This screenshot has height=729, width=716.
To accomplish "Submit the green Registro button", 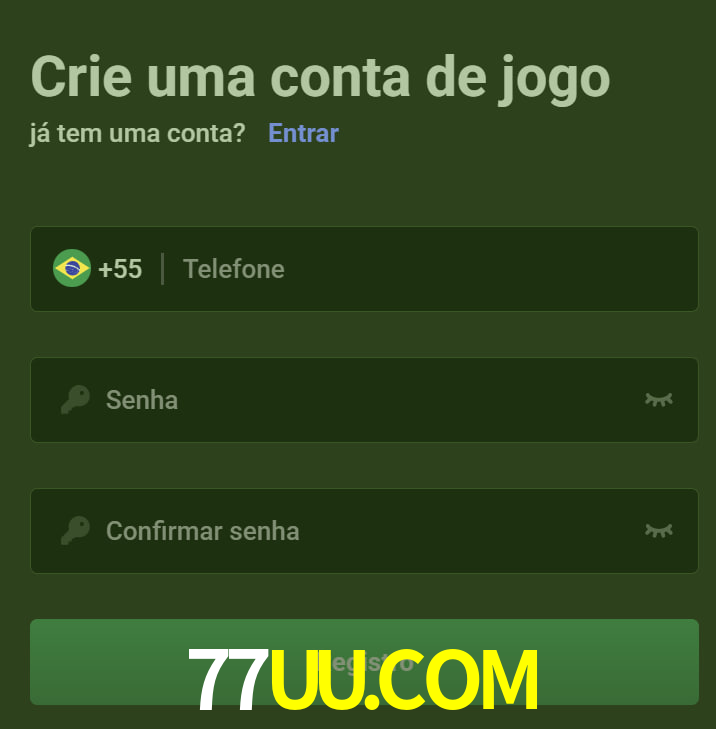I will 364,661.
